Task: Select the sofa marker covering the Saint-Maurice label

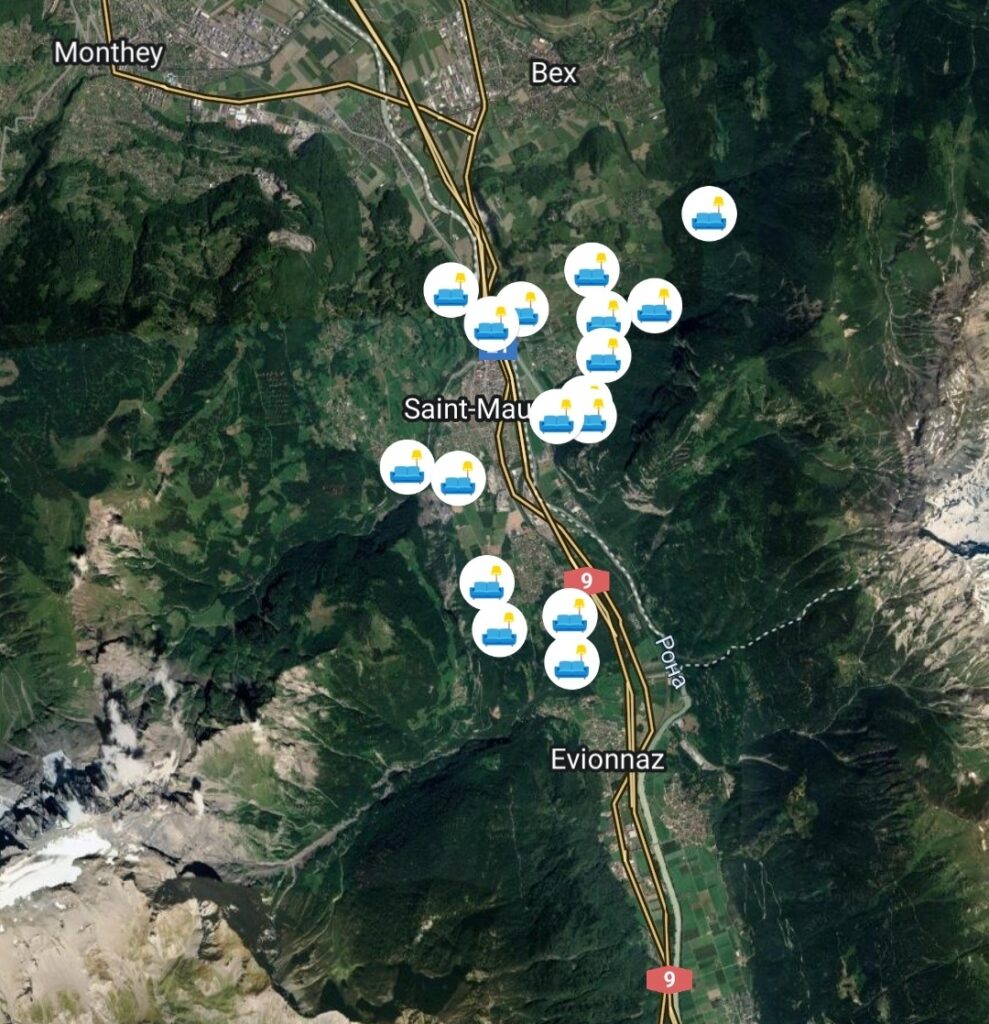Action: click(556, 416)
